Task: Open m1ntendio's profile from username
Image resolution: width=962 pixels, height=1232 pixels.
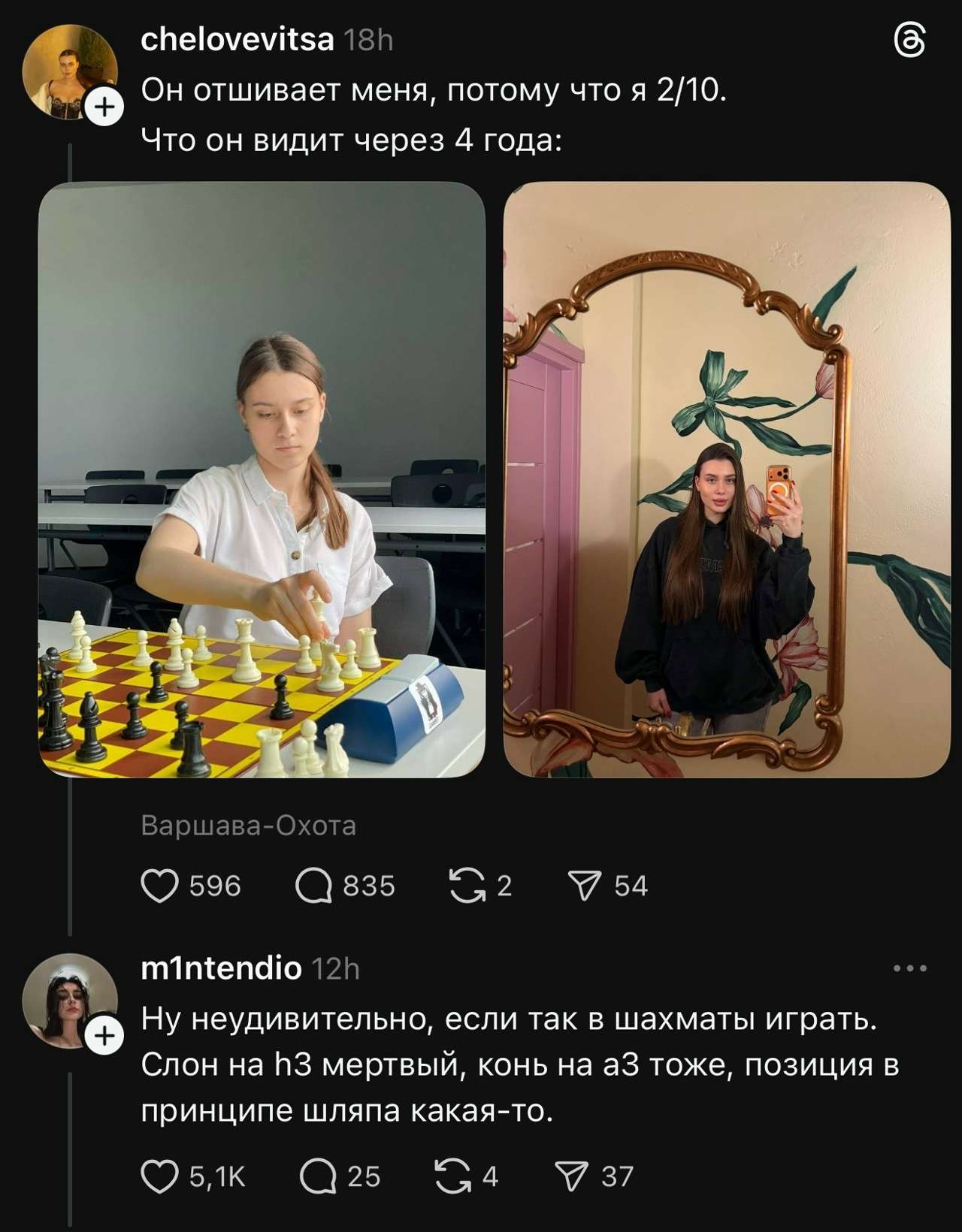Action: (221, 968)
